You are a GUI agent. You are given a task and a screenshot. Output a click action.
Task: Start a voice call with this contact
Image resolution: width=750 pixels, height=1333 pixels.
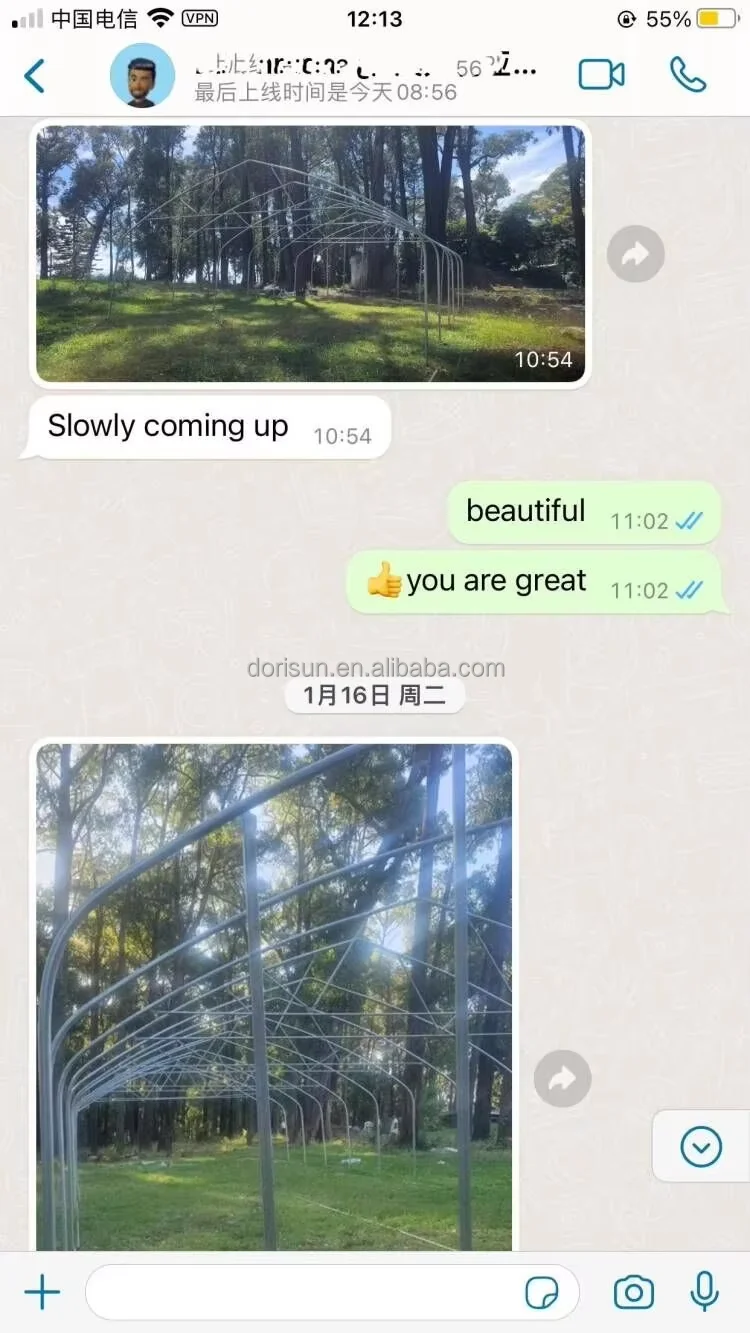point(688,75)
